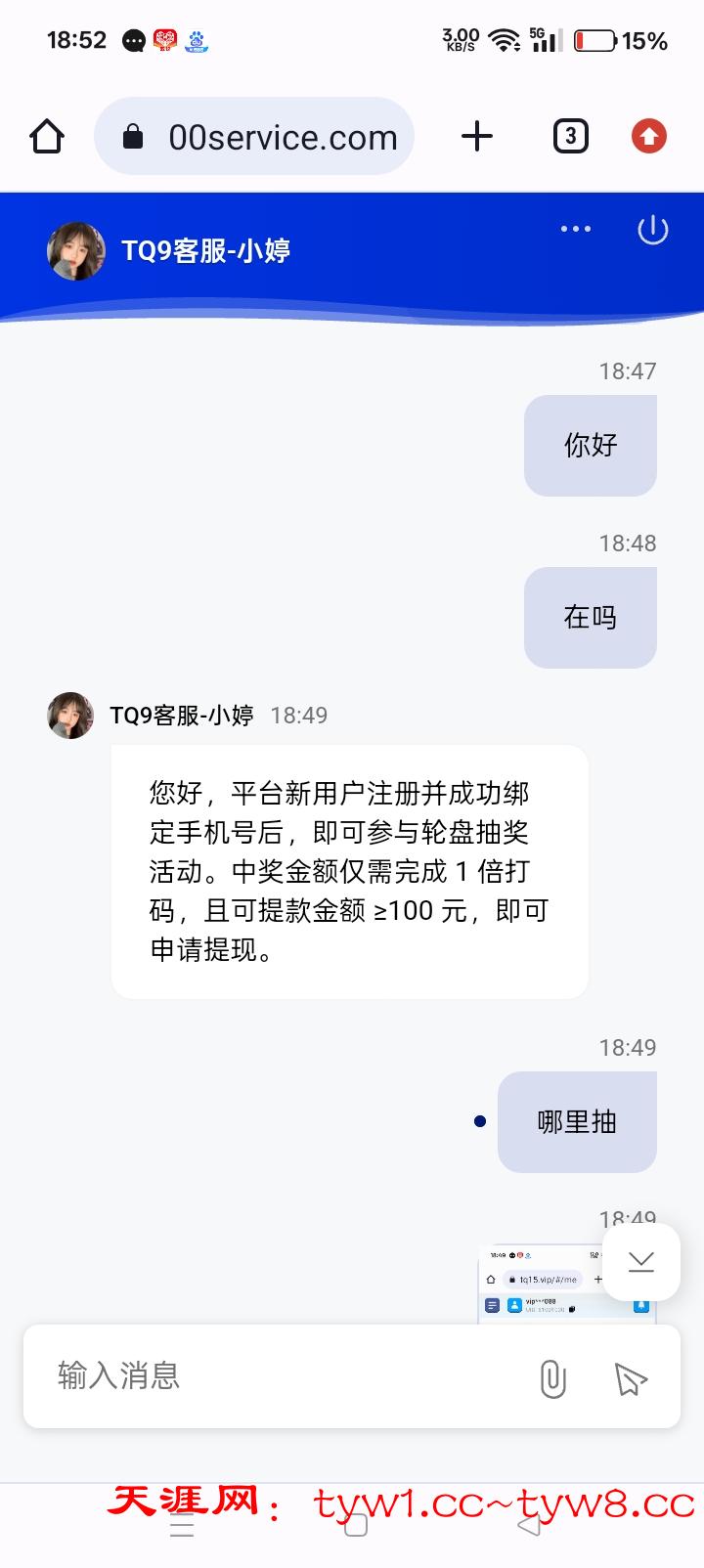Jump to the latest message

tap(641, 1262)
